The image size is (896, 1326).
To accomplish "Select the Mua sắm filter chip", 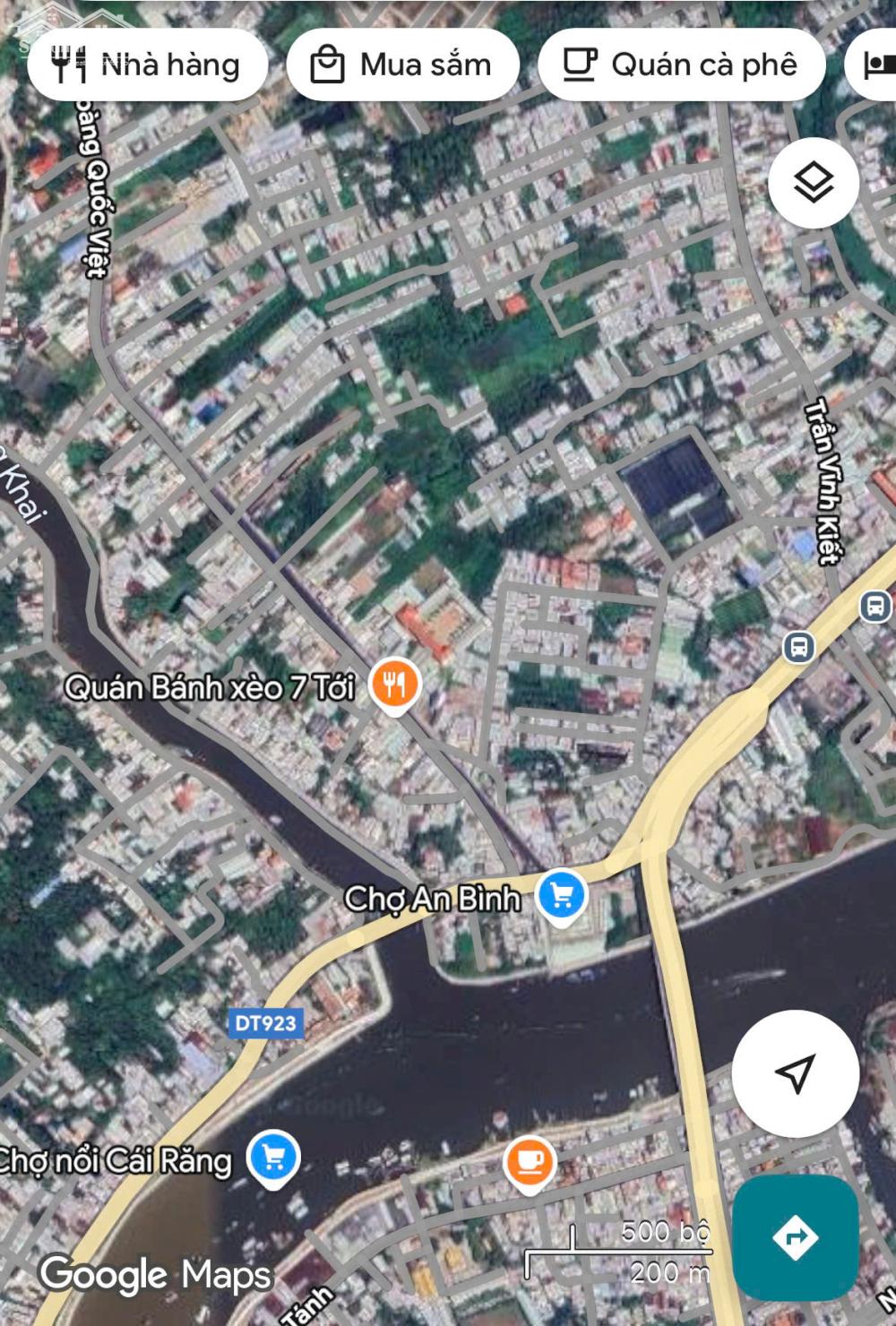I will (x=402, y=65).
